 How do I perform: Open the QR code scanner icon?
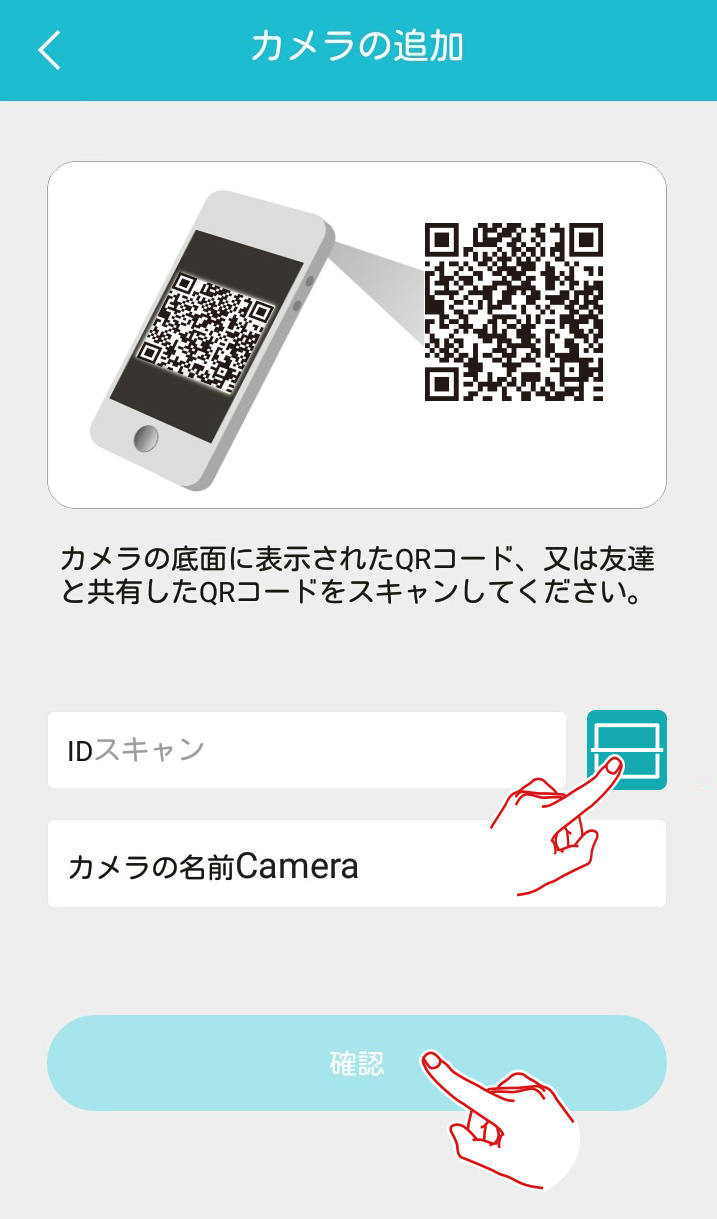click(x=627, y=750)
